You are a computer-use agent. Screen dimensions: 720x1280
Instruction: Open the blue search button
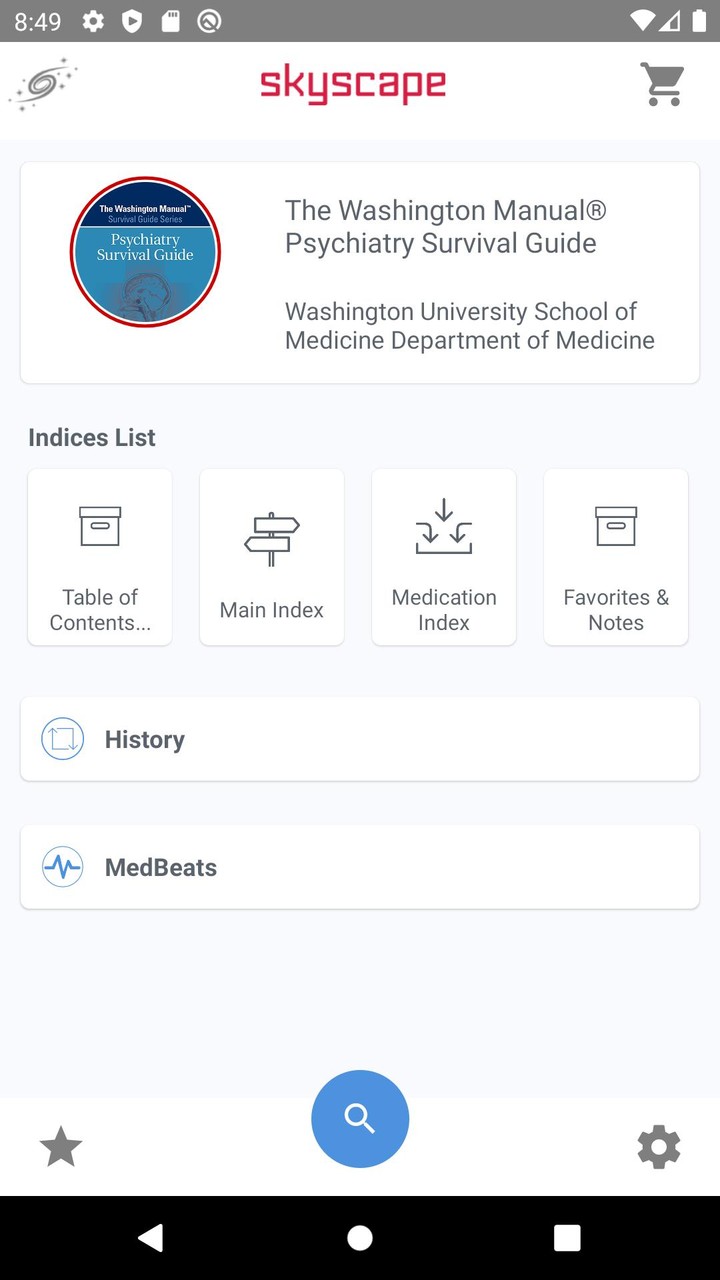[360, 1119]
